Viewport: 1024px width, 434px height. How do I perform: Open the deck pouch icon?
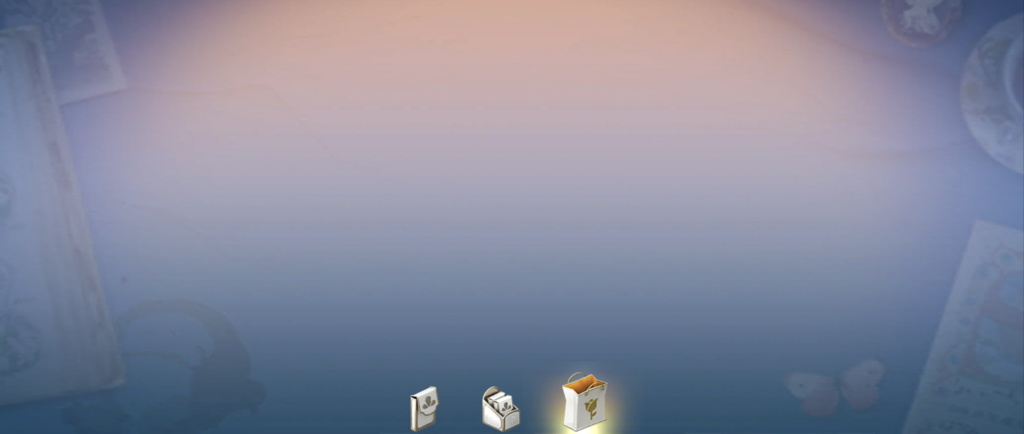(424, 408)
